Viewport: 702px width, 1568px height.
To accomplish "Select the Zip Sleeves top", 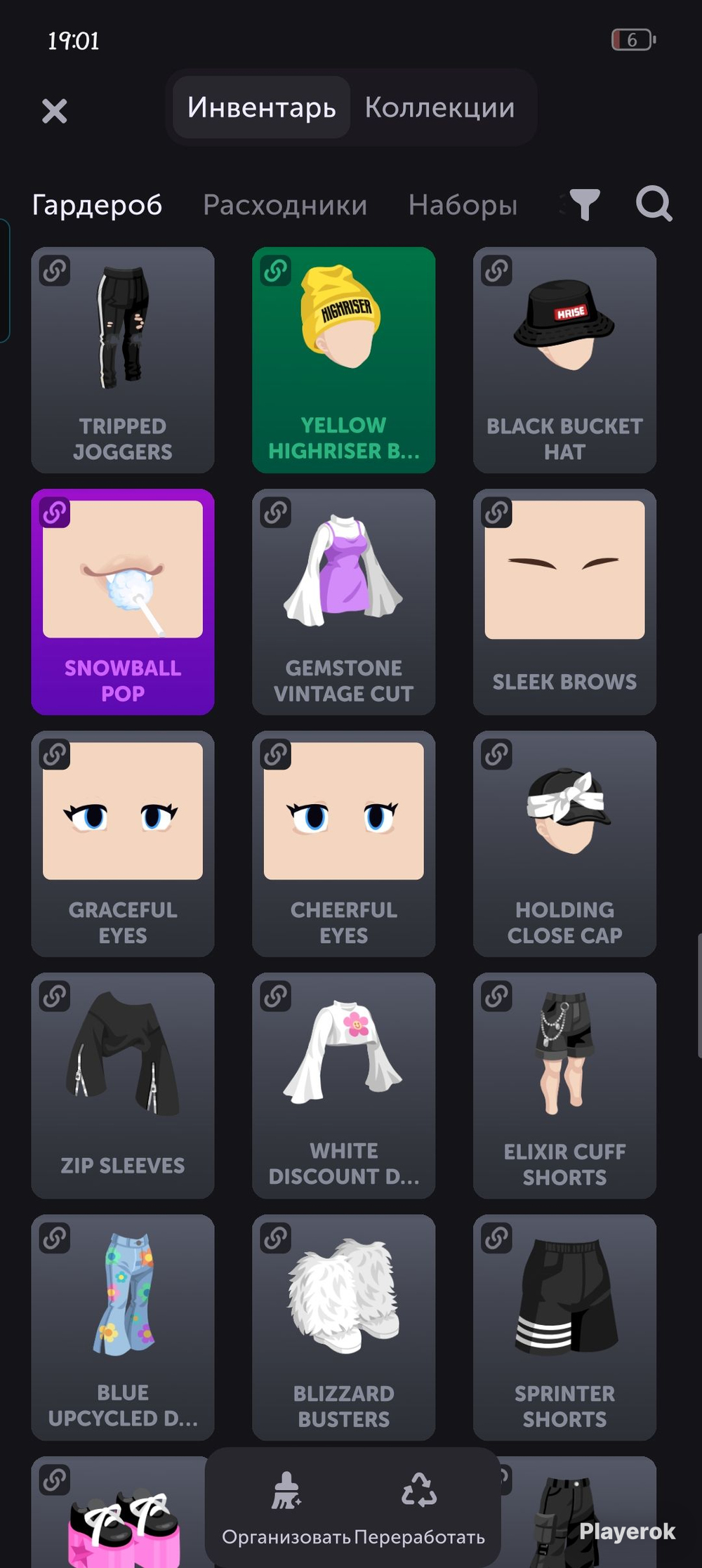I will pyautogui.click(x=123, y=1086).
